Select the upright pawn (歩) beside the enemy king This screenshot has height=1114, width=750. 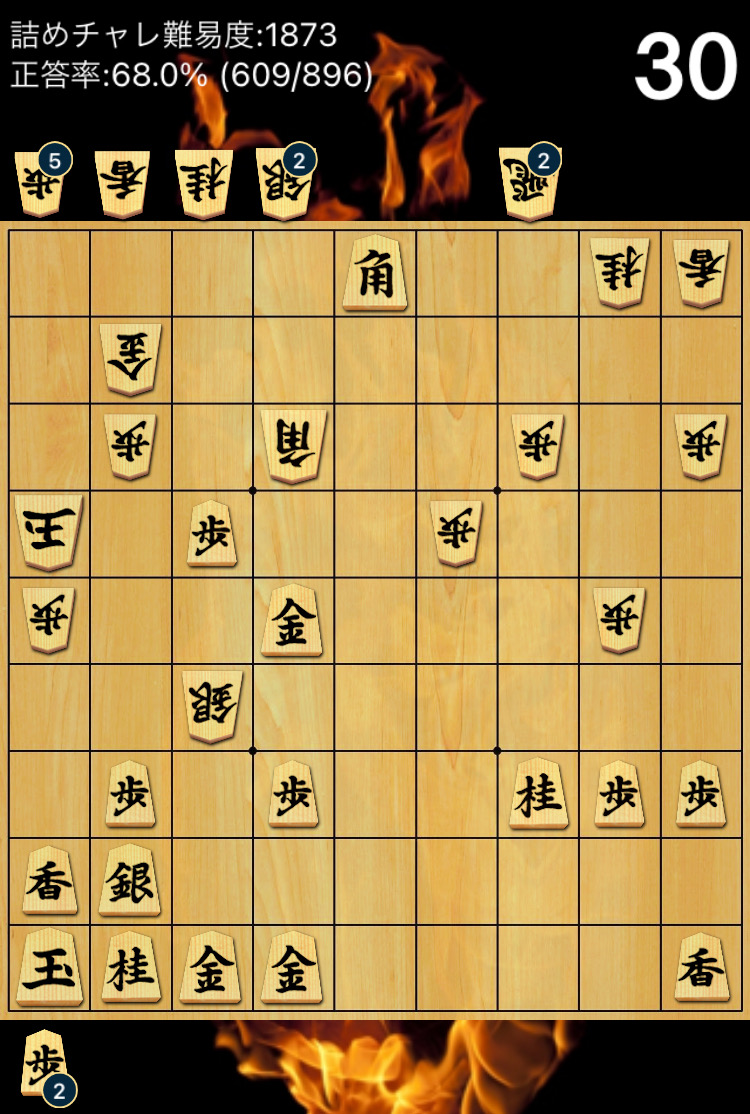click(x=212, y=534)
